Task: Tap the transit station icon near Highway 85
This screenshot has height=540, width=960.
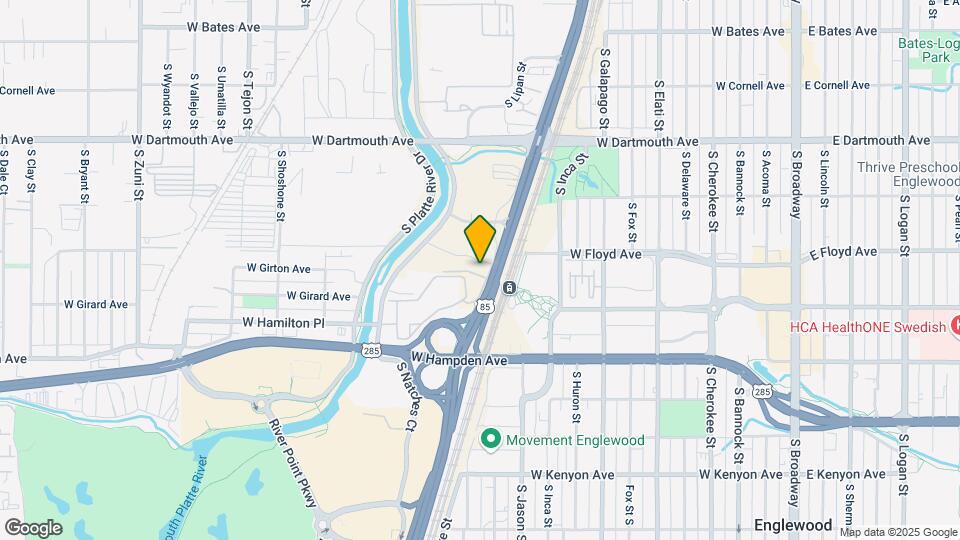Action: tap(509, 289)
